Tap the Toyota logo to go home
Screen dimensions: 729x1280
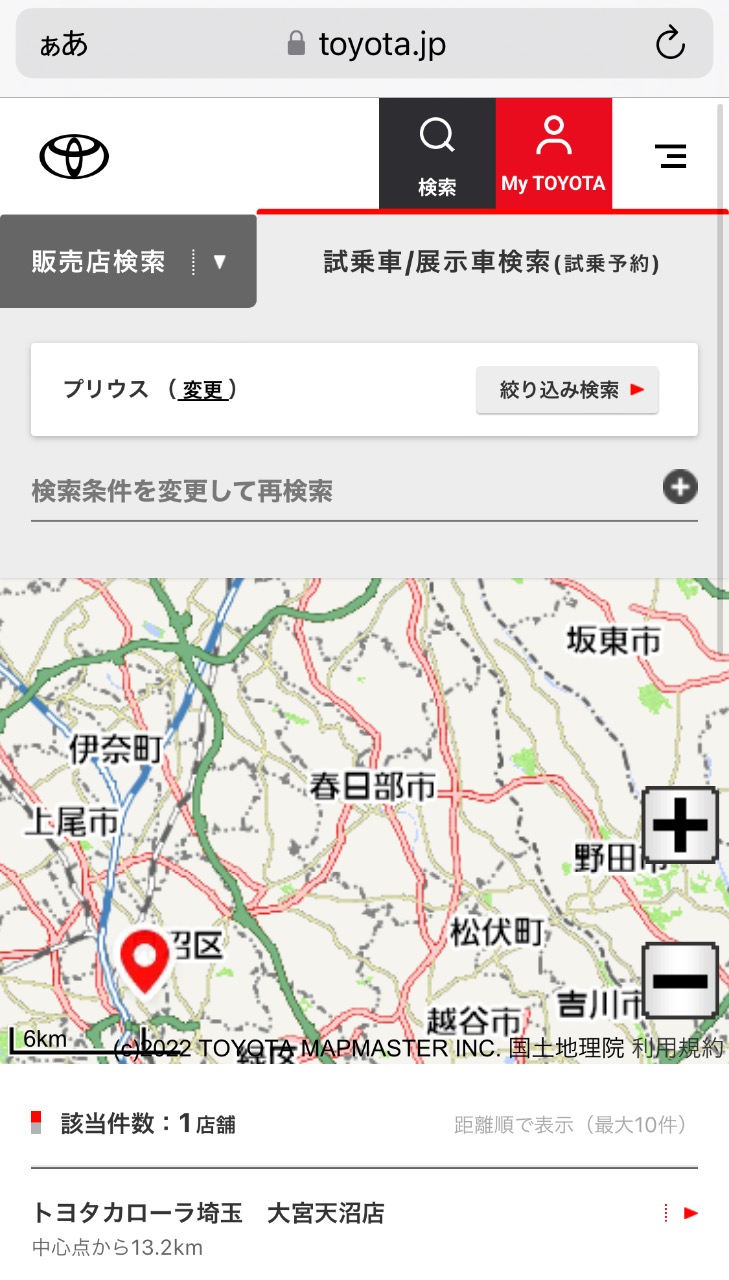74,157
